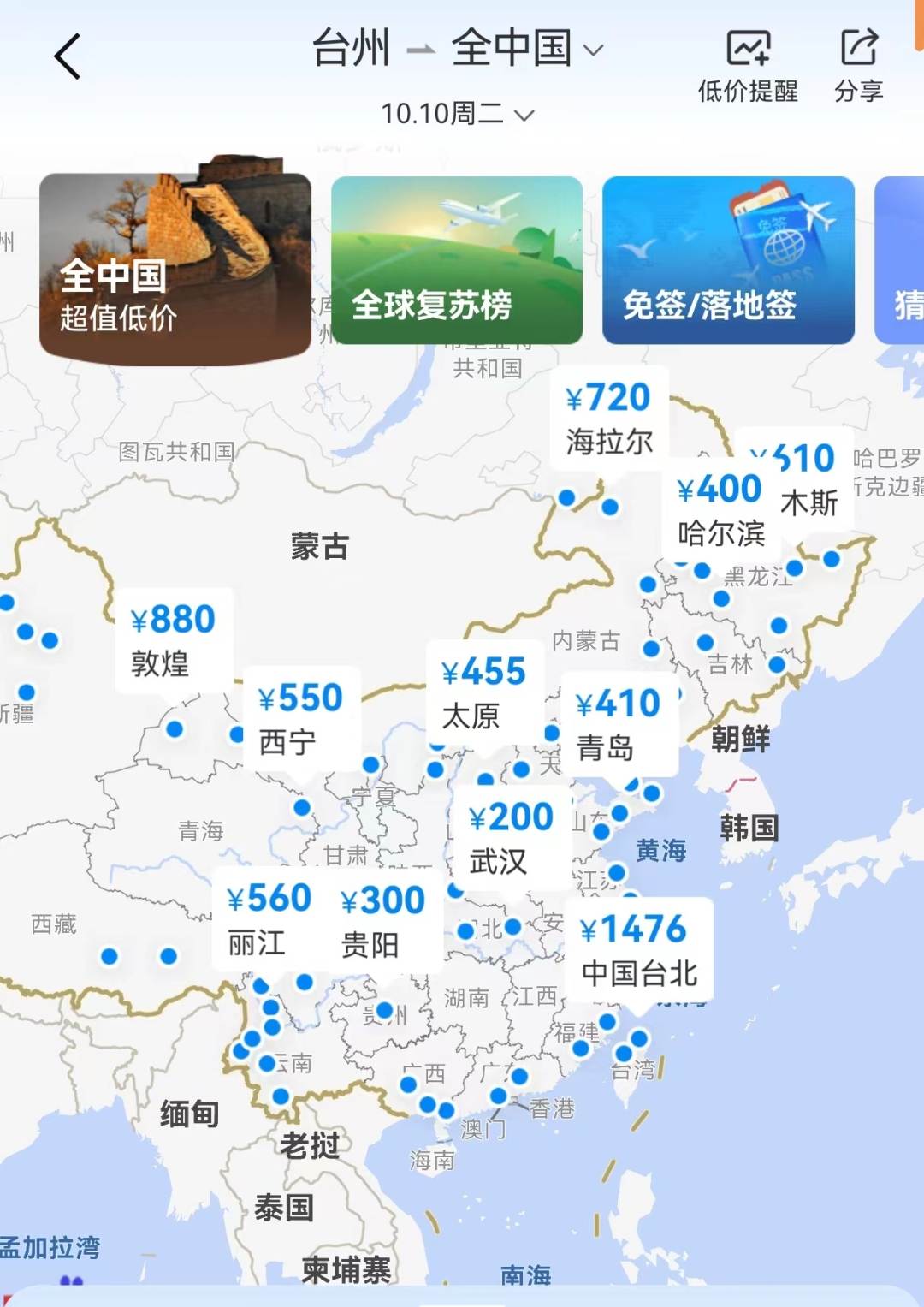This screenshot has width=924, height=1307.
Task: View ¥410 flight to 青岛
Action: (x=618, y=724)
